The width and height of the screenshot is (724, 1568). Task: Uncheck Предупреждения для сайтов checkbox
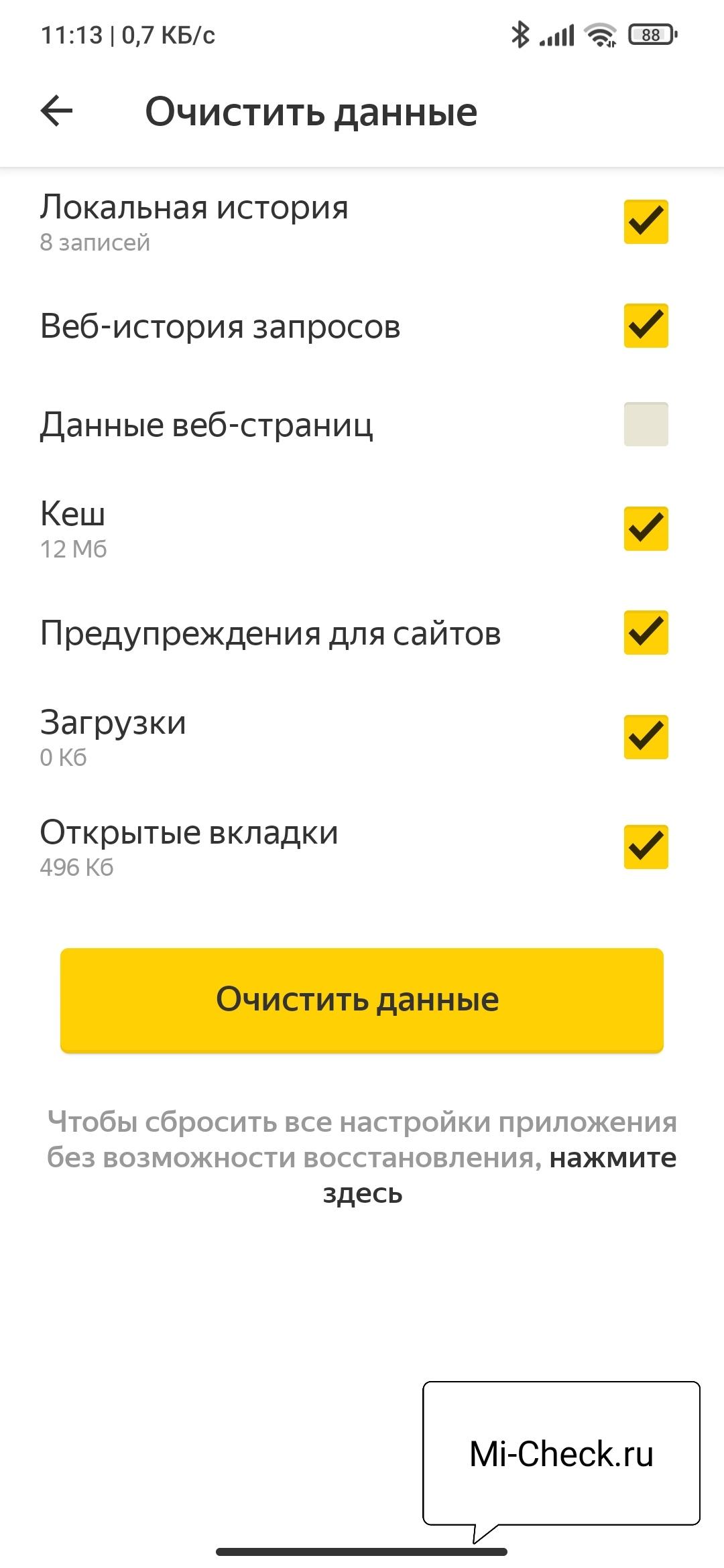tap(646, 633)
